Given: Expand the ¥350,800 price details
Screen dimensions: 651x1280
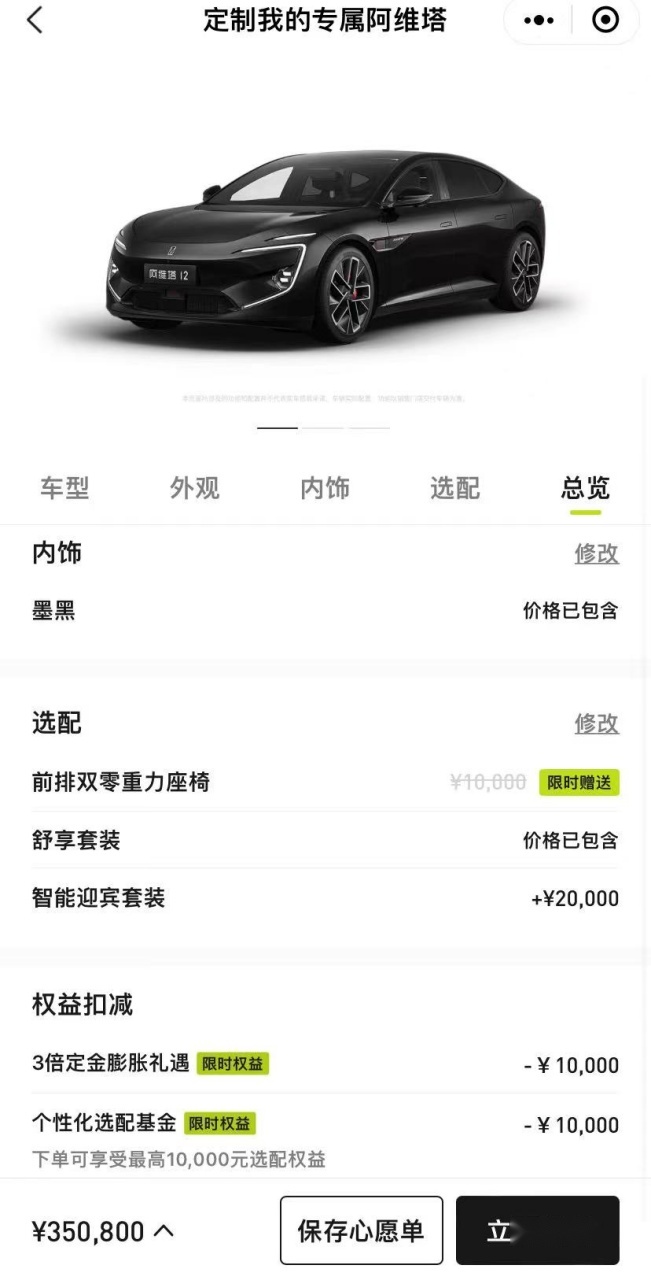Looking at the screenshot, I should (x=103, y=1231).
